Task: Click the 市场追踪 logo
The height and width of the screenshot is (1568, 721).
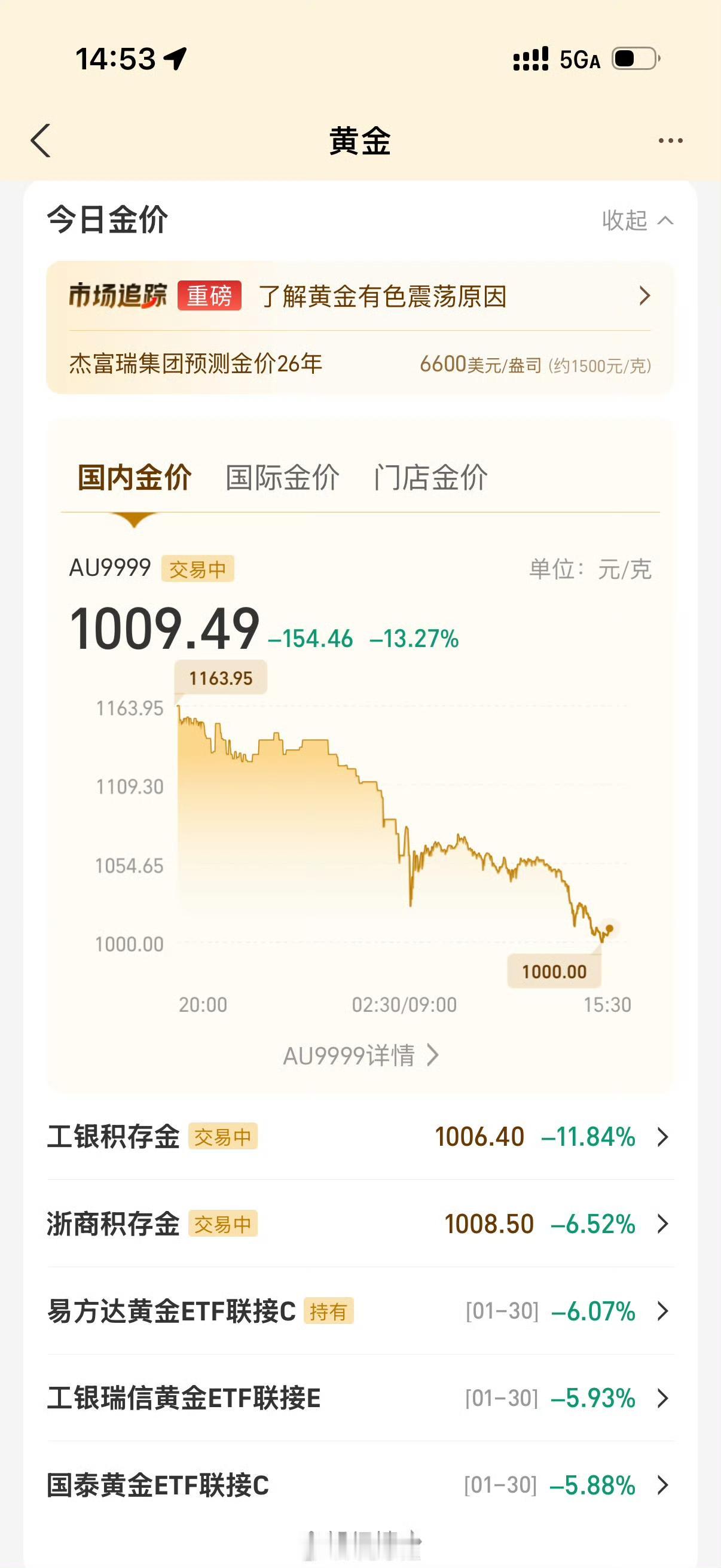Action: click(115, 296)
